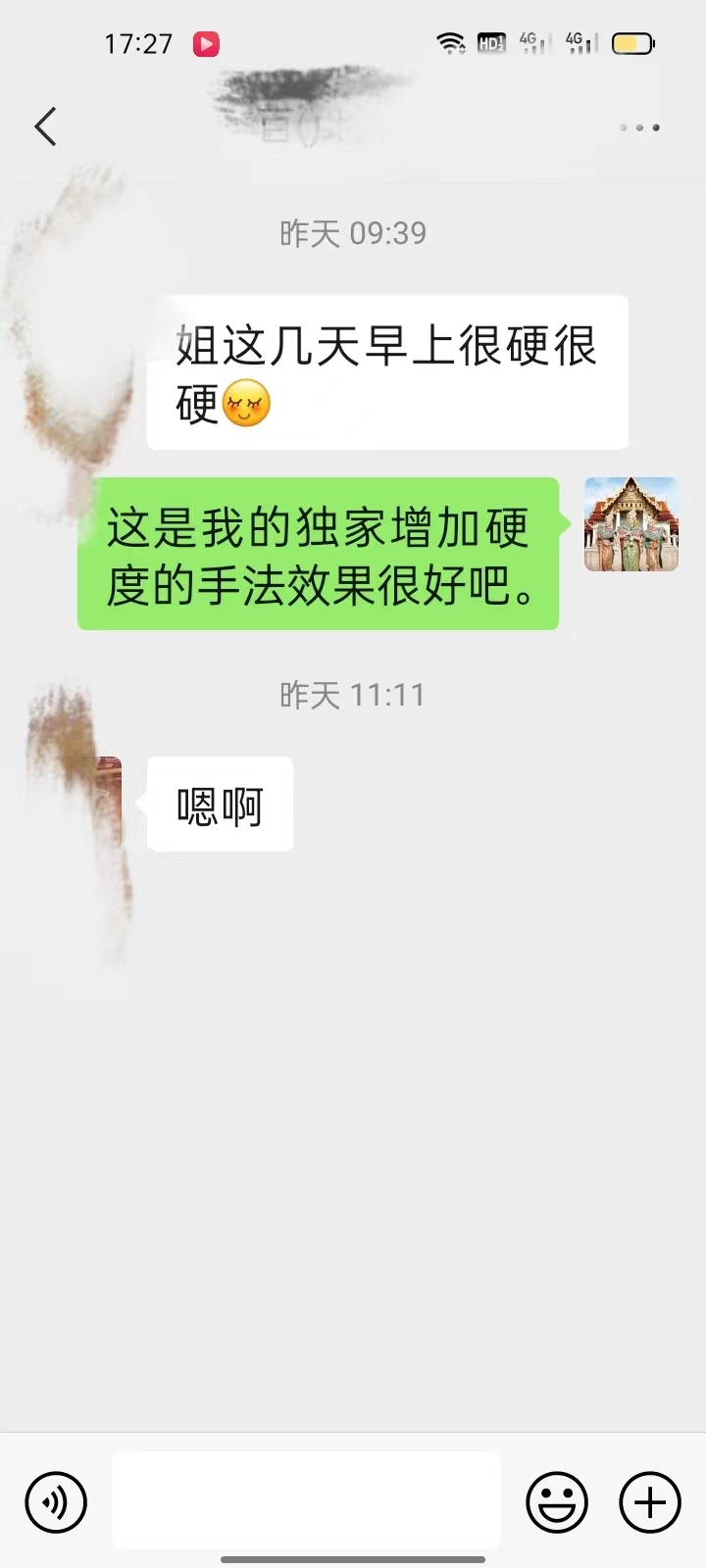The height and width of the screenshot is (1568, 706).
Task: Switch to voice message input mode
Action: click(x=56, y=1502)
